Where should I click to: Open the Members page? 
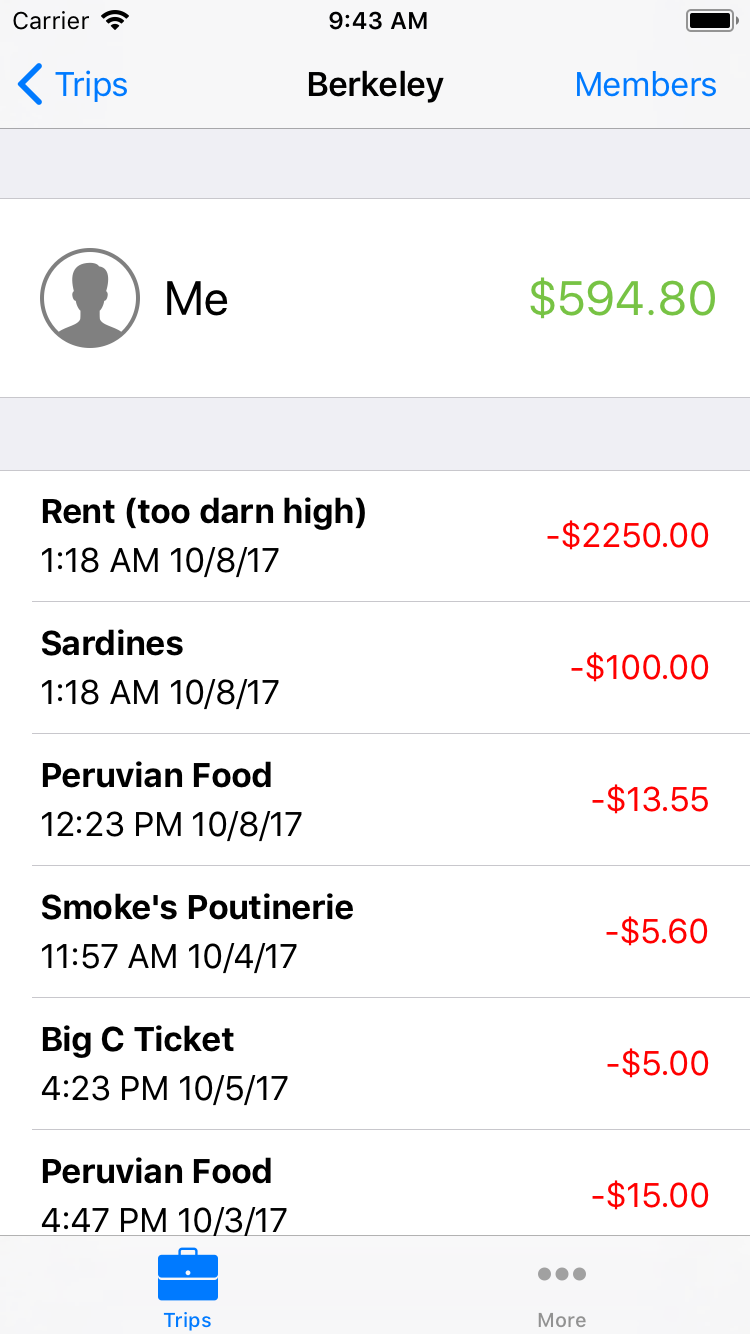[x=645, y=85]
